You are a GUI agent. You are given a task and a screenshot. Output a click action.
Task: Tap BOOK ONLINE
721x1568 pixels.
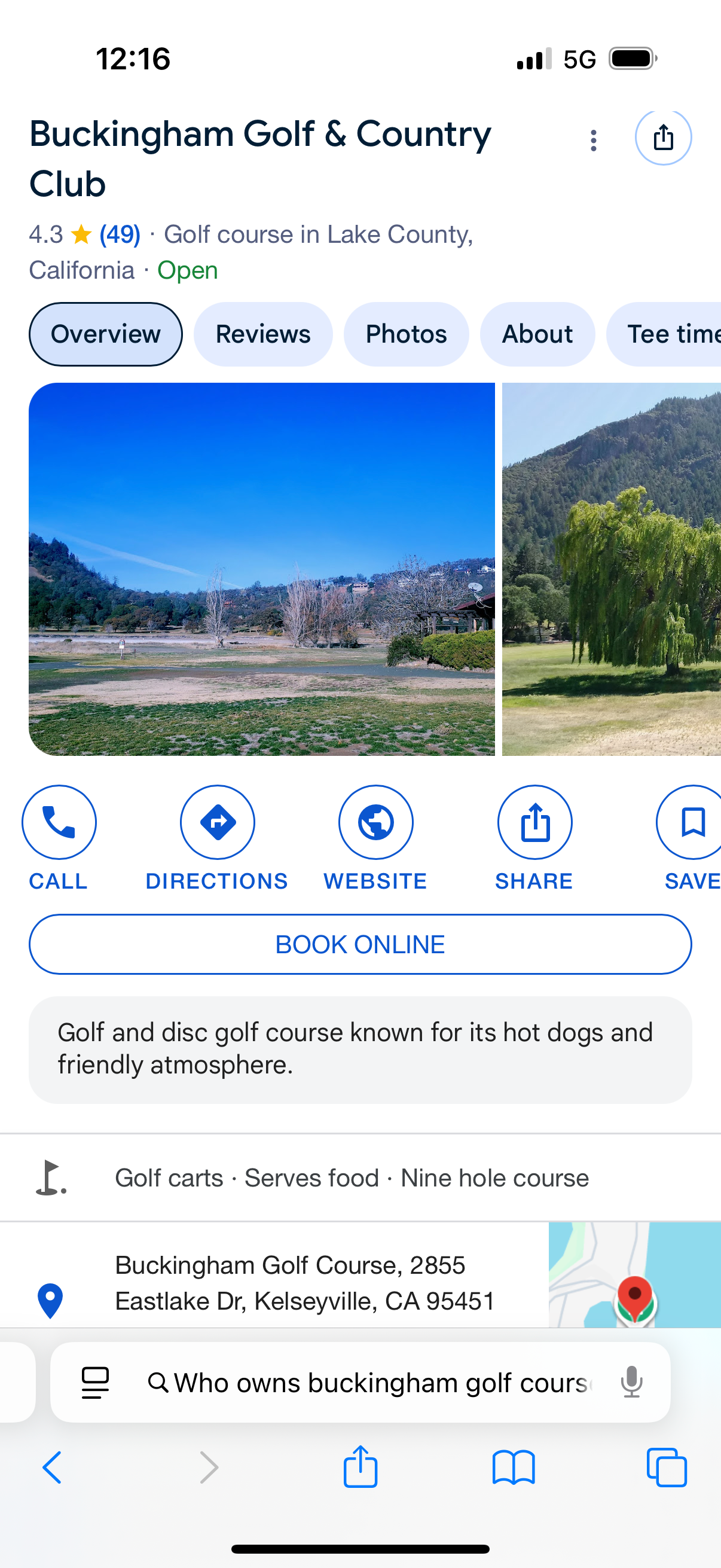click(360, 944)
